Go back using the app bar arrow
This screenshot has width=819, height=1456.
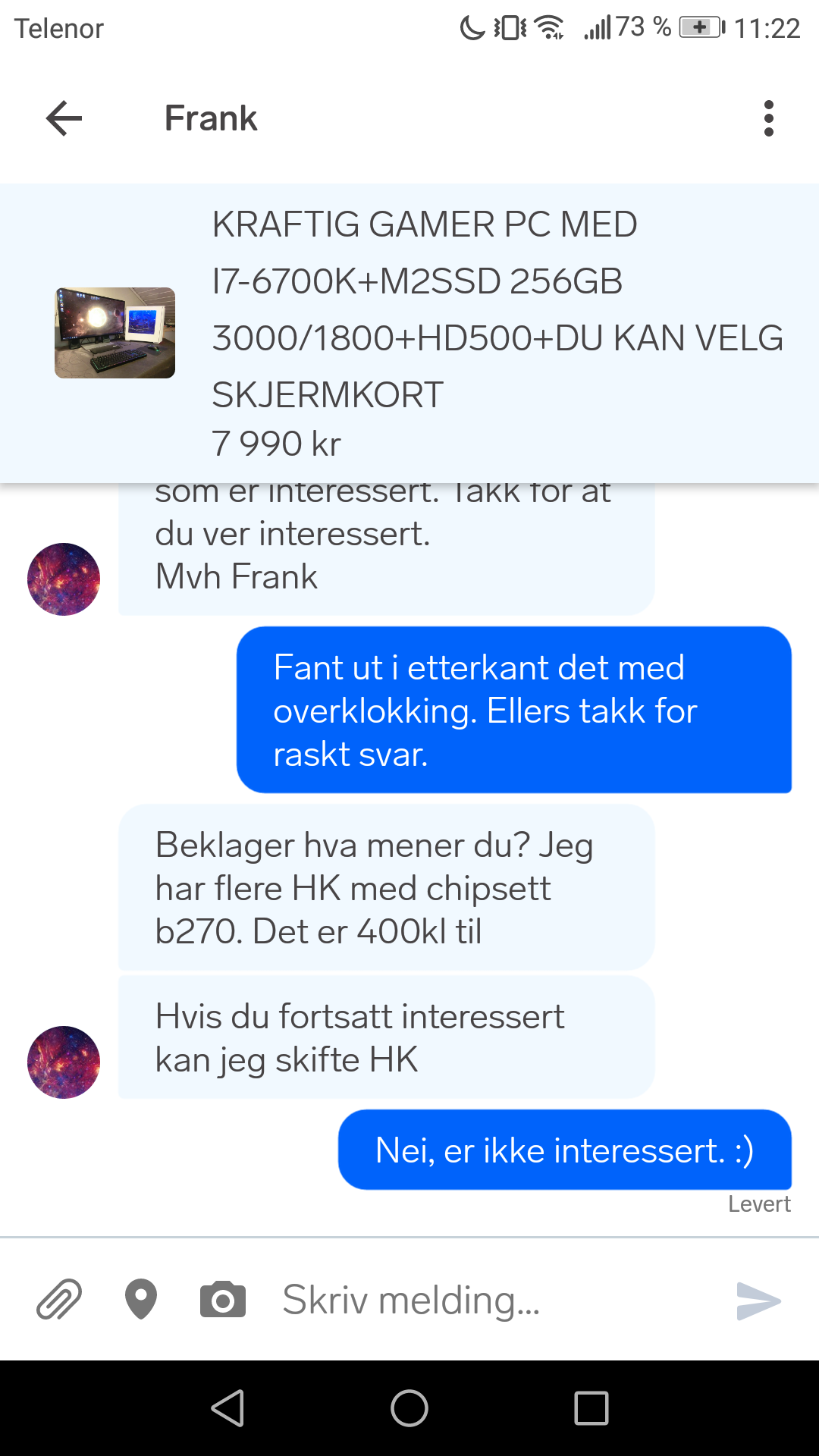[64, 118]
